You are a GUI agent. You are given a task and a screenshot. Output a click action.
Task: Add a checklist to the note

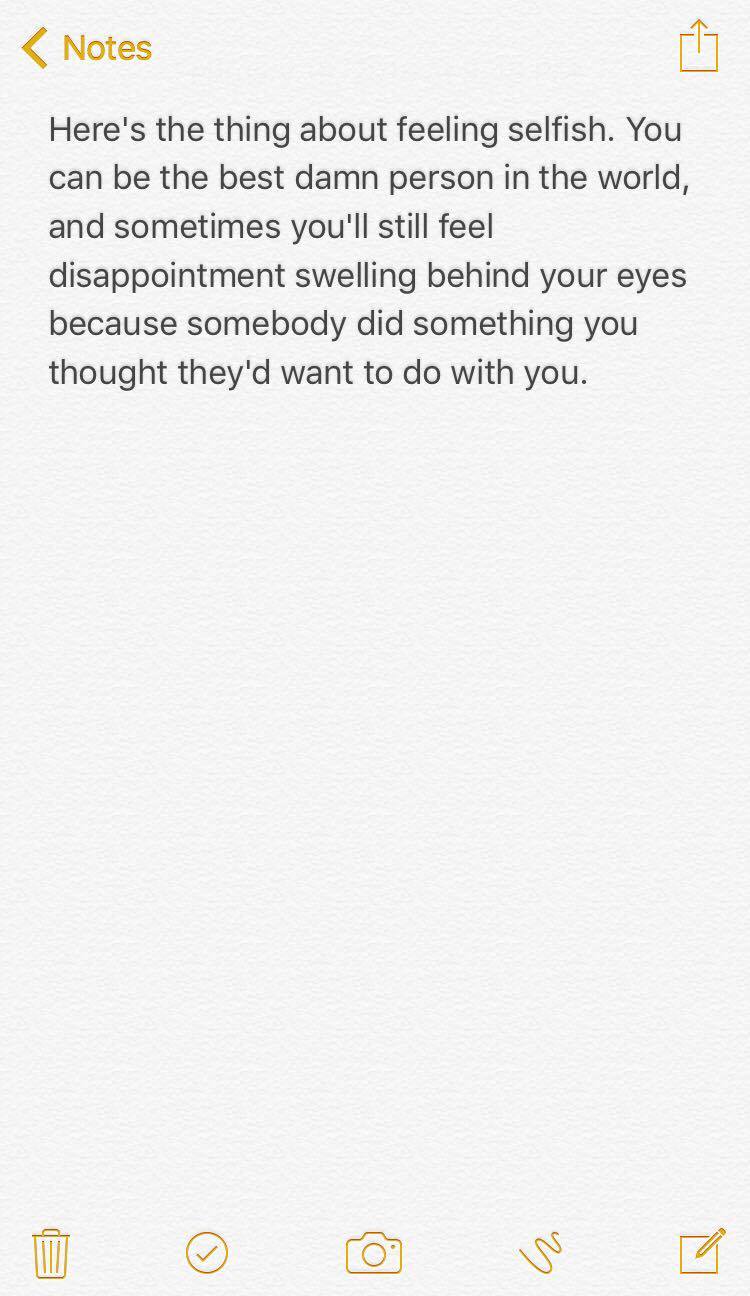pos(207,1252)
